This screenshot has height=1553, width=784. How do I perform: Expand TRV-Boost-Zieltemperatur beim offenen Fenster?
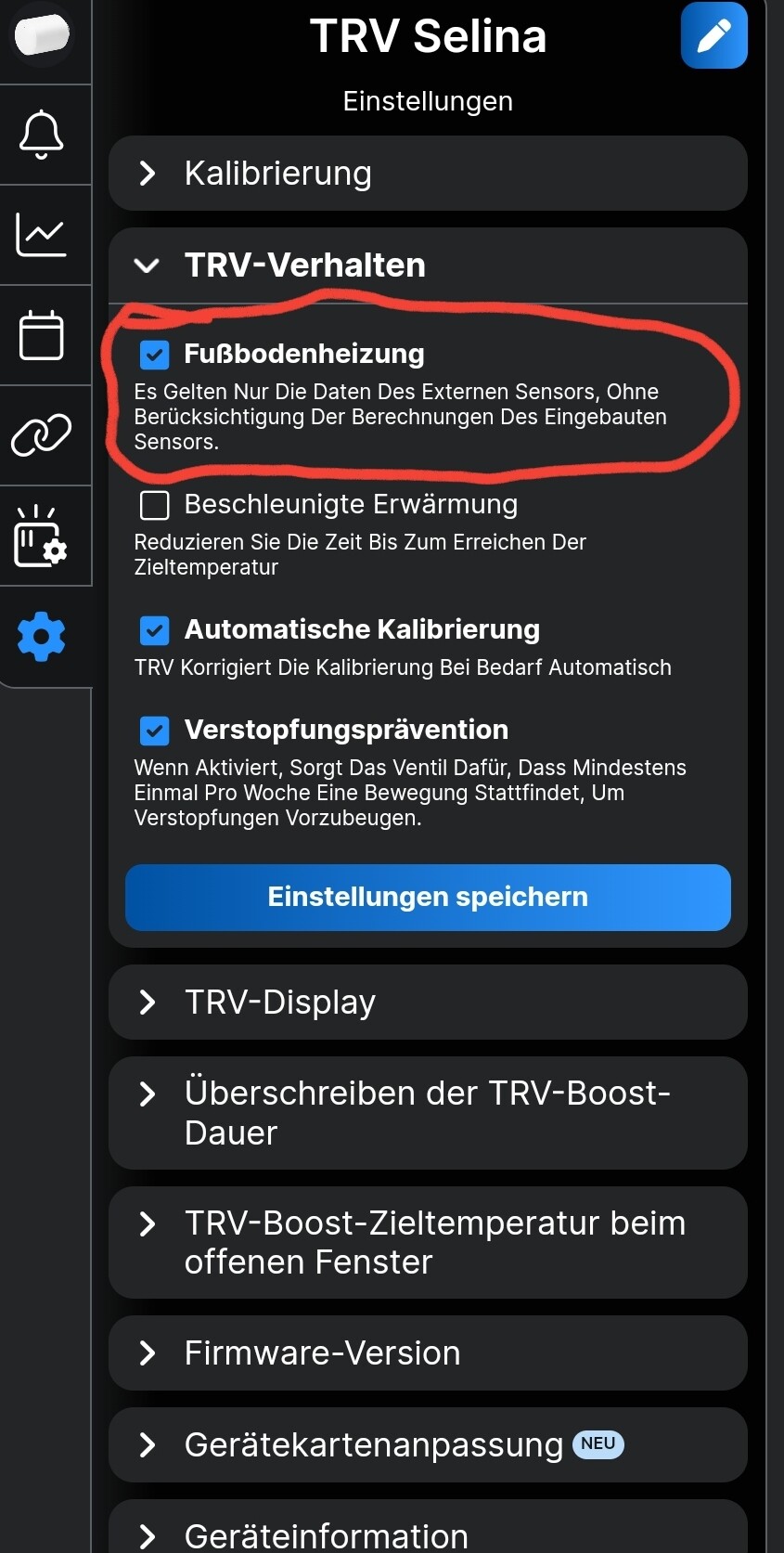(x=427, y=1242)
